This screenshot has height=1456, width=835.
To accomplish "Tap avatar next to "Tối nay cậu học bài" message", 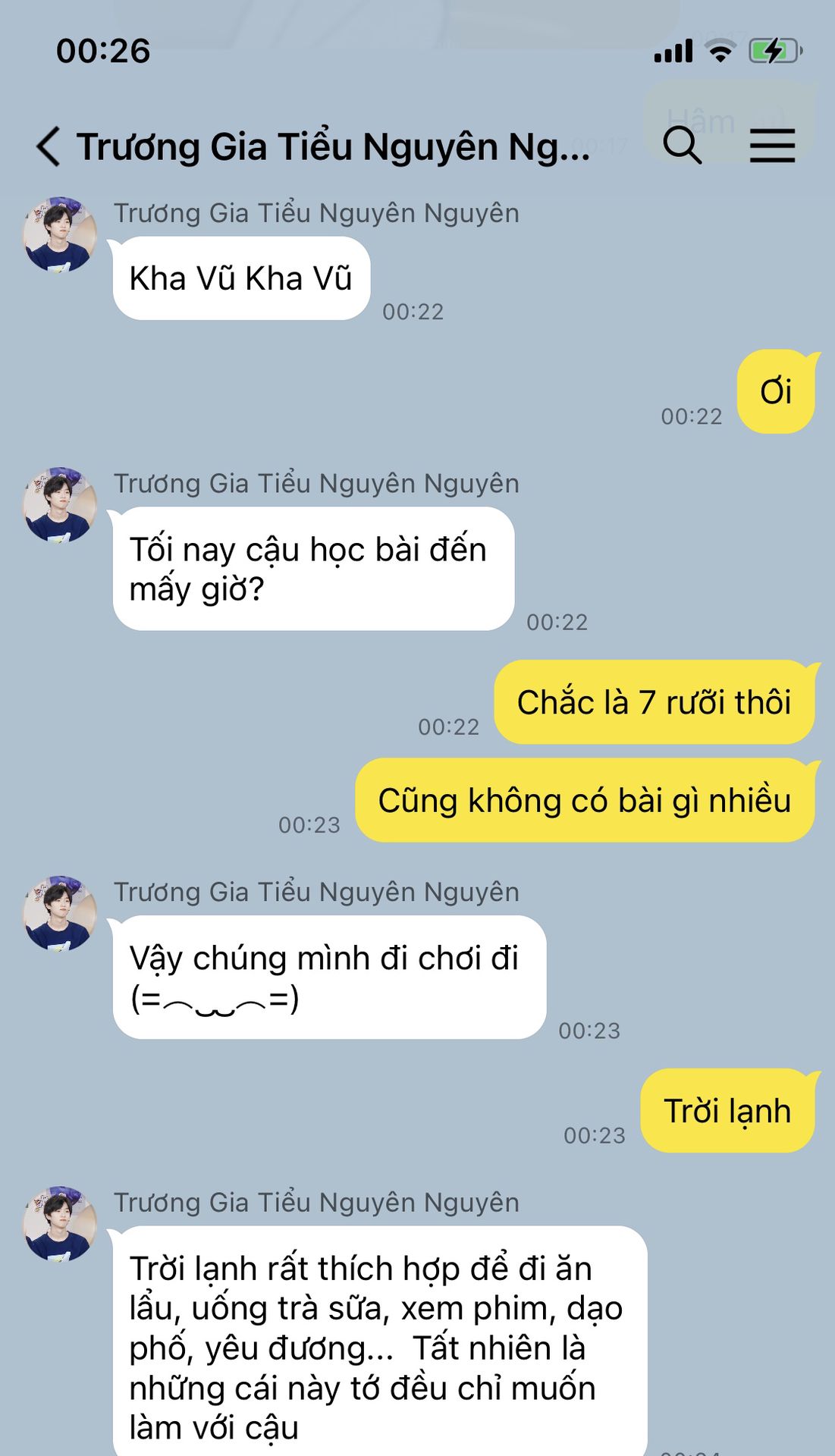I will [60, 504].
